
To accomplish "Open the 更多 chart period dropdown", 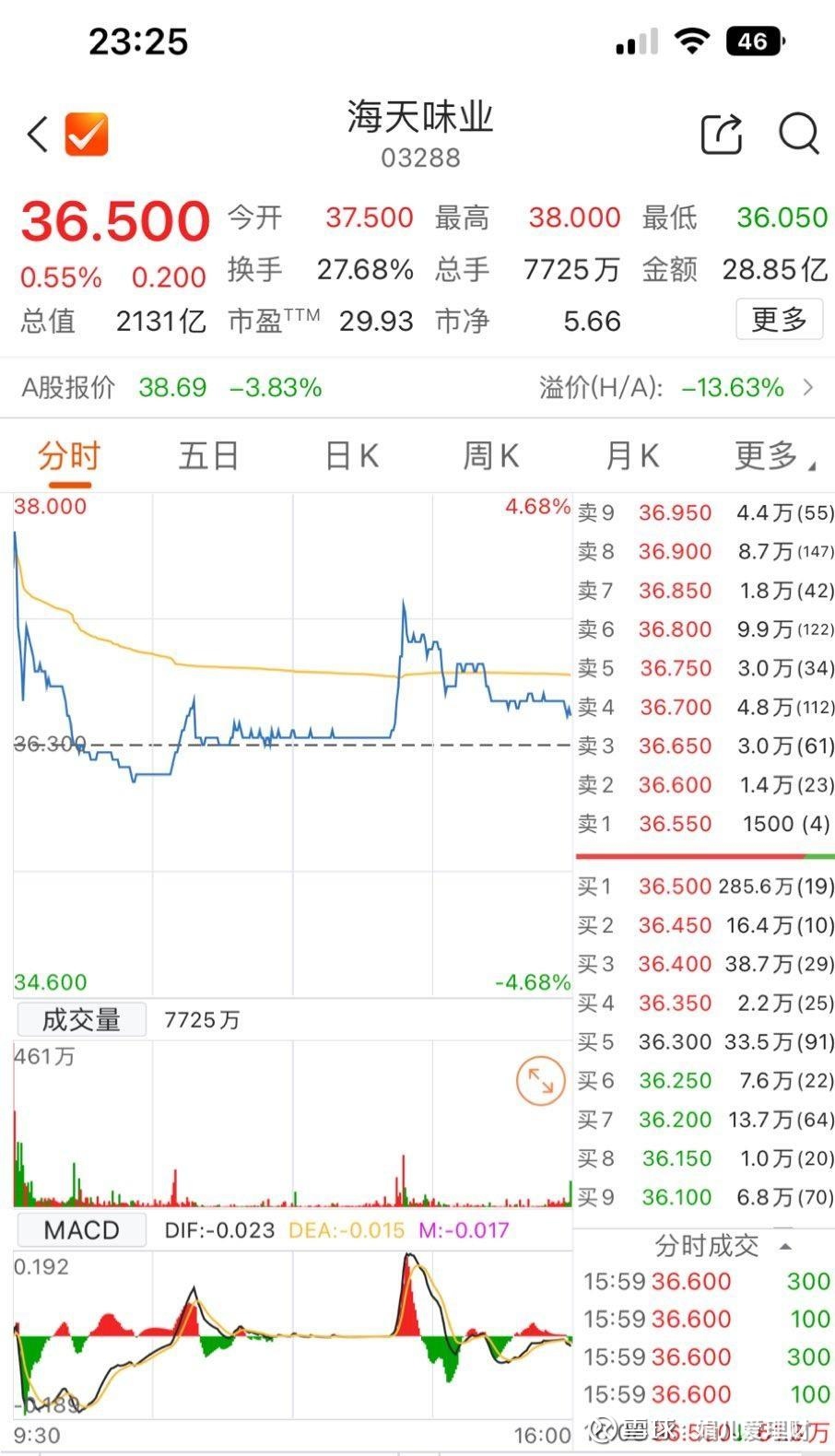I will [772, 456].
